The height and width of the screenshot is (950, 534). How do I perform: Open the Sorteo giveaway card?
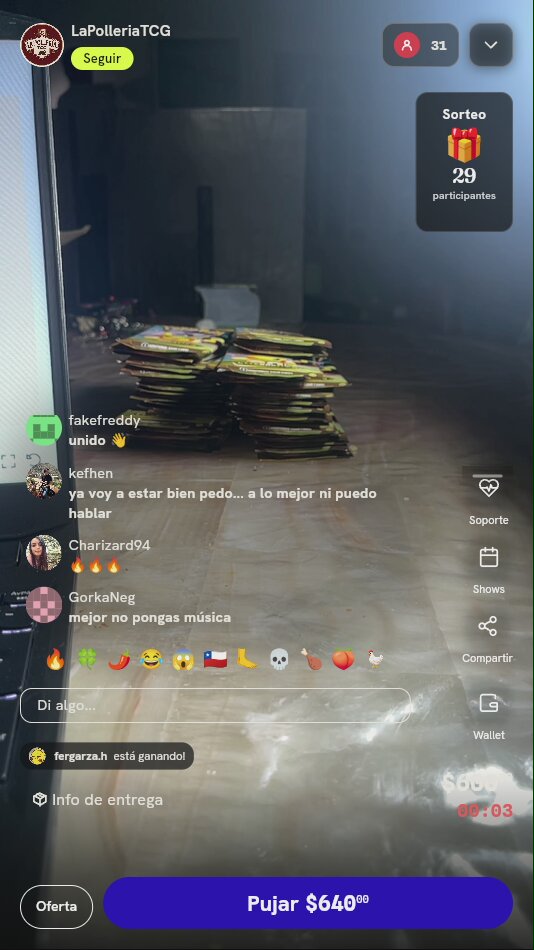[464, 162]
